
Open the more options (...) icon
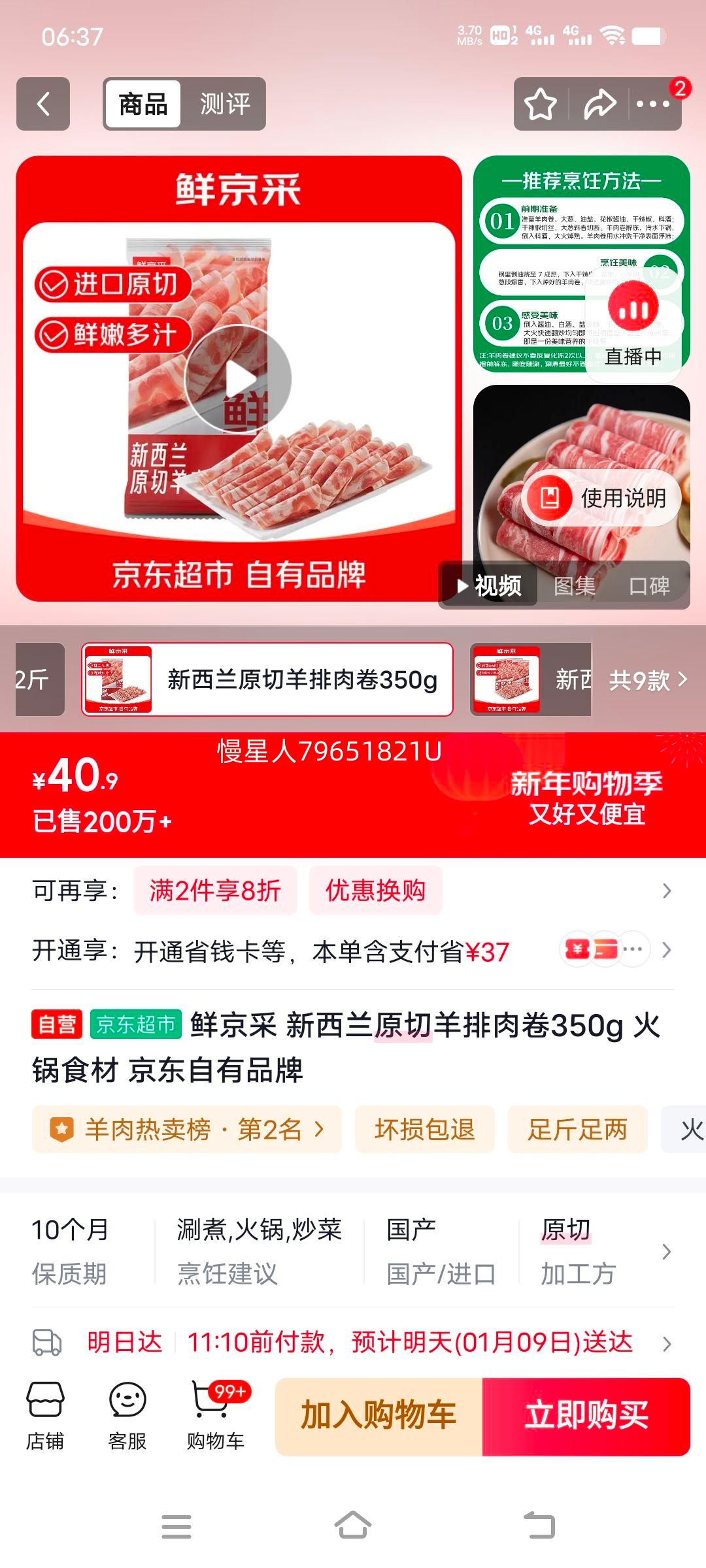click(654, 103)
